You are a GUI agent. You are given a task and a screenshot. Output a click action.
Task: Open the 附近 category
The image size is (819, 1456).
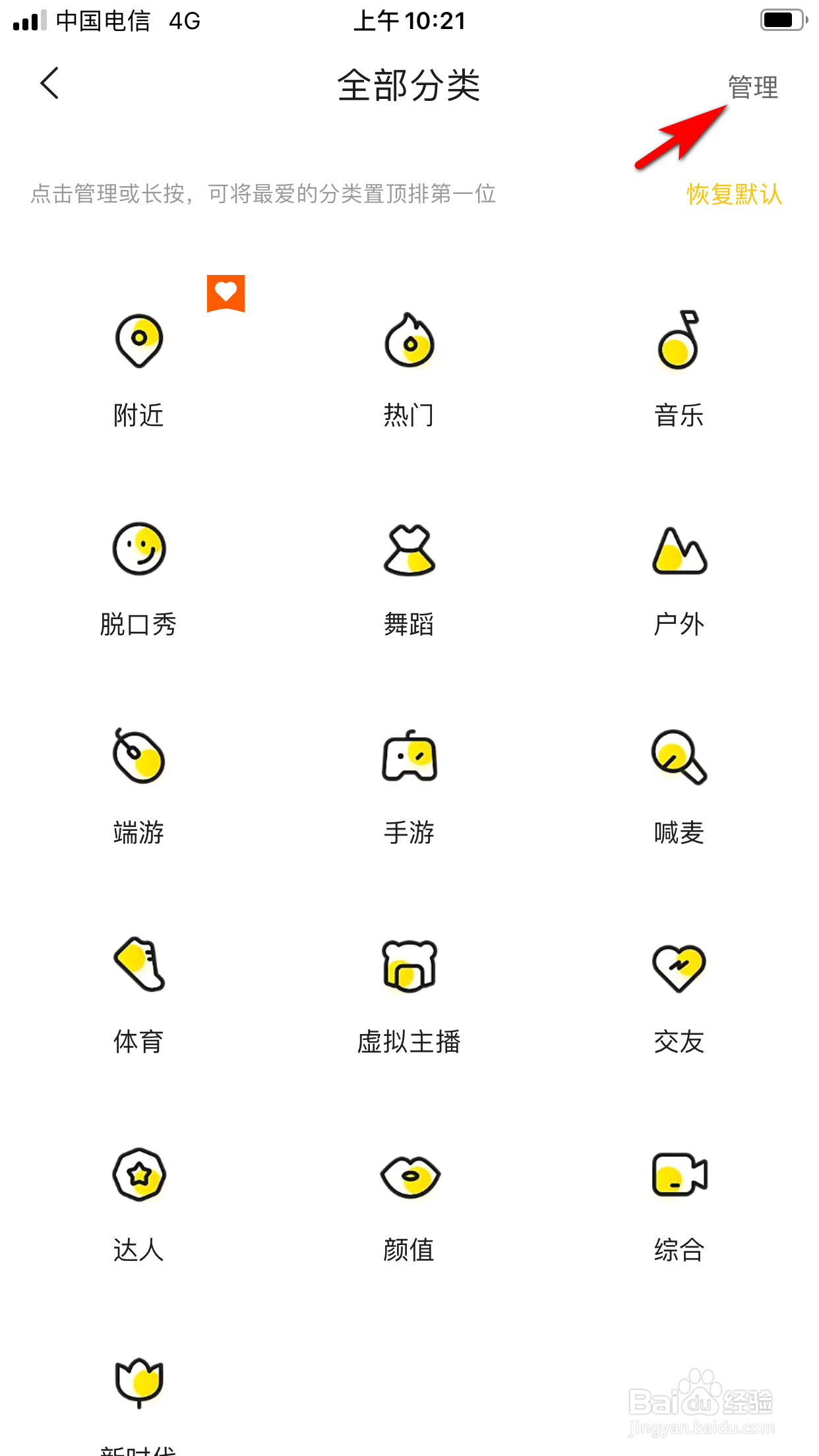click(138, 369)
